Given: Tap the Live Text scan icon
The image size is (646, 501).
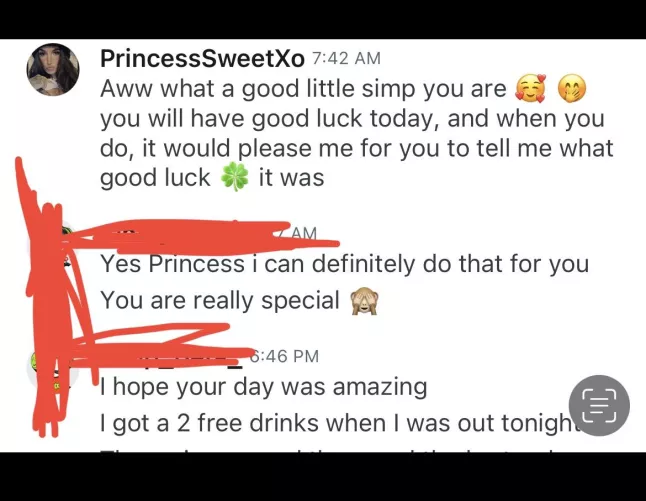Looking at the screenshot, I should pos(599,405).
